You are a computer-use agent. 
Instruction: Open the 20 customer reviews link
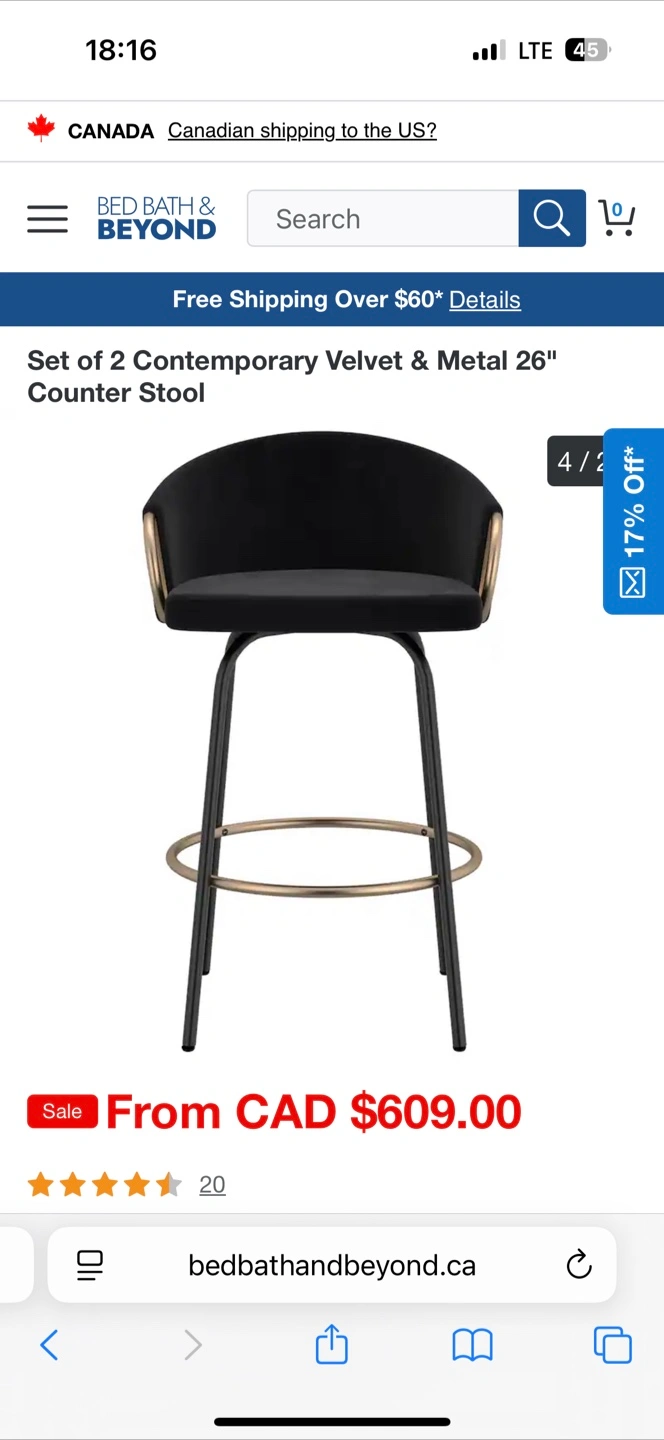tap(212, 1185)
